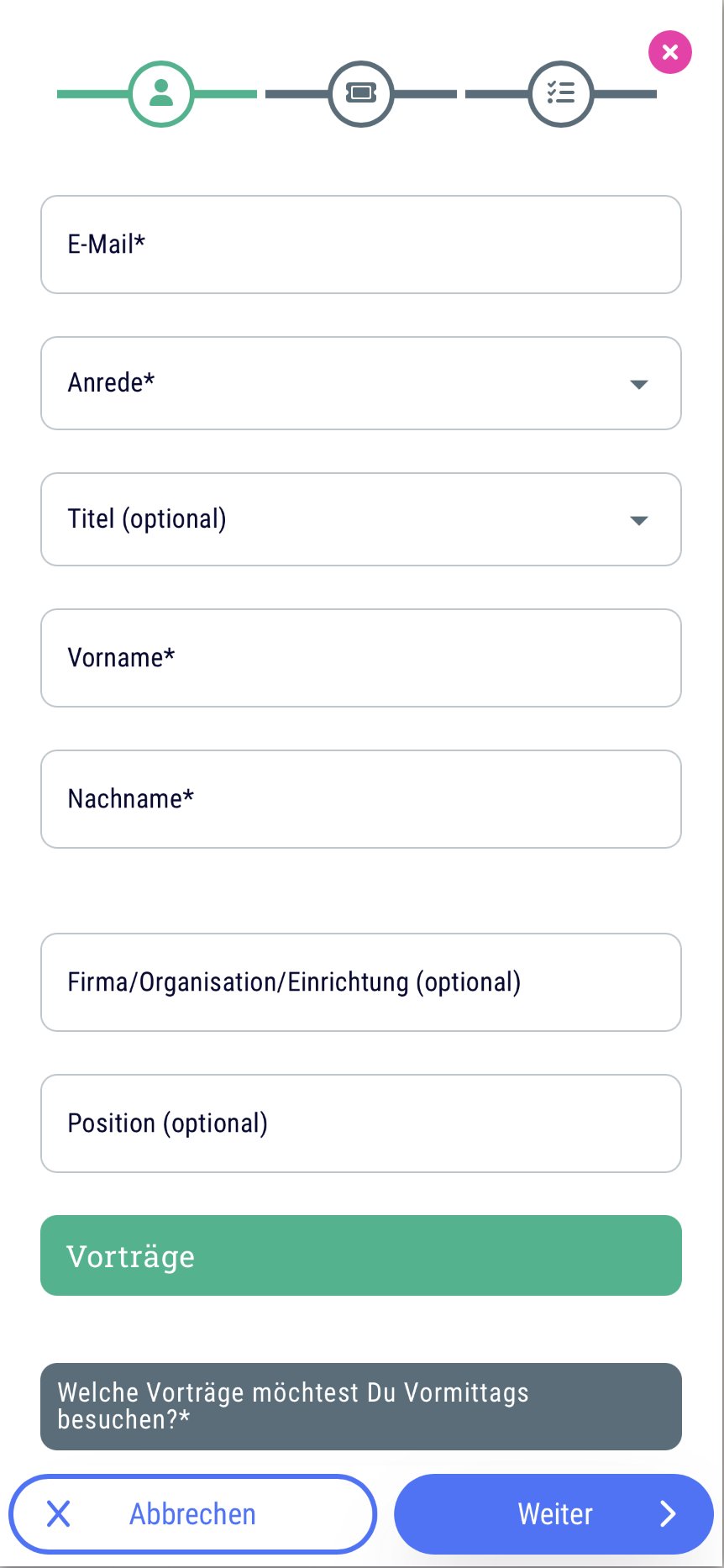The image size is (724, 1568).
Task: Tap the Firma/Organisation/Einrichtung field
Action: pyautogui.click(x=361, y=982)
